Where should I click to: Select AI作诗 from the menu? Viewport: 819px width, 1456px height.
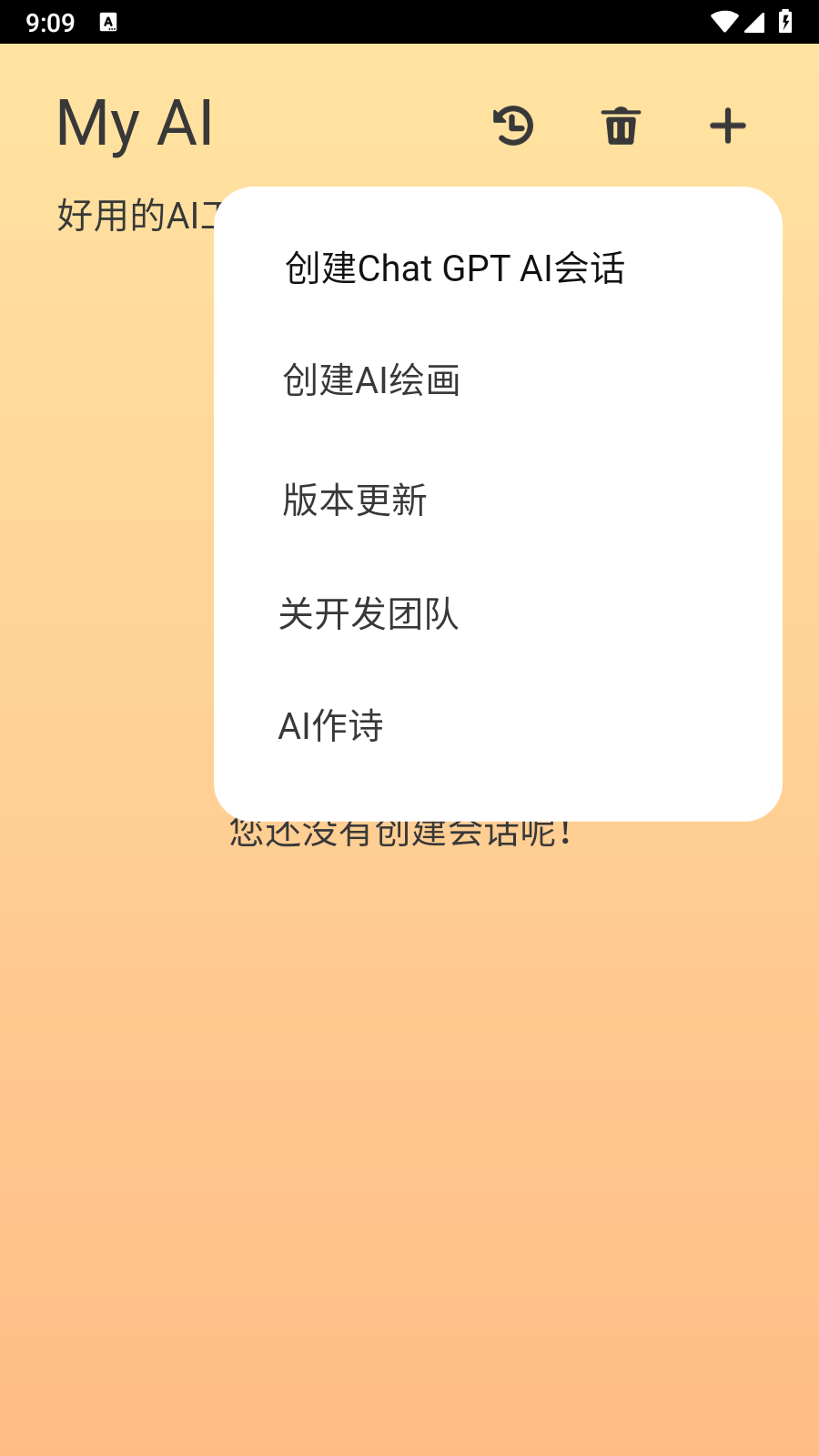click(x=498, y=726)
